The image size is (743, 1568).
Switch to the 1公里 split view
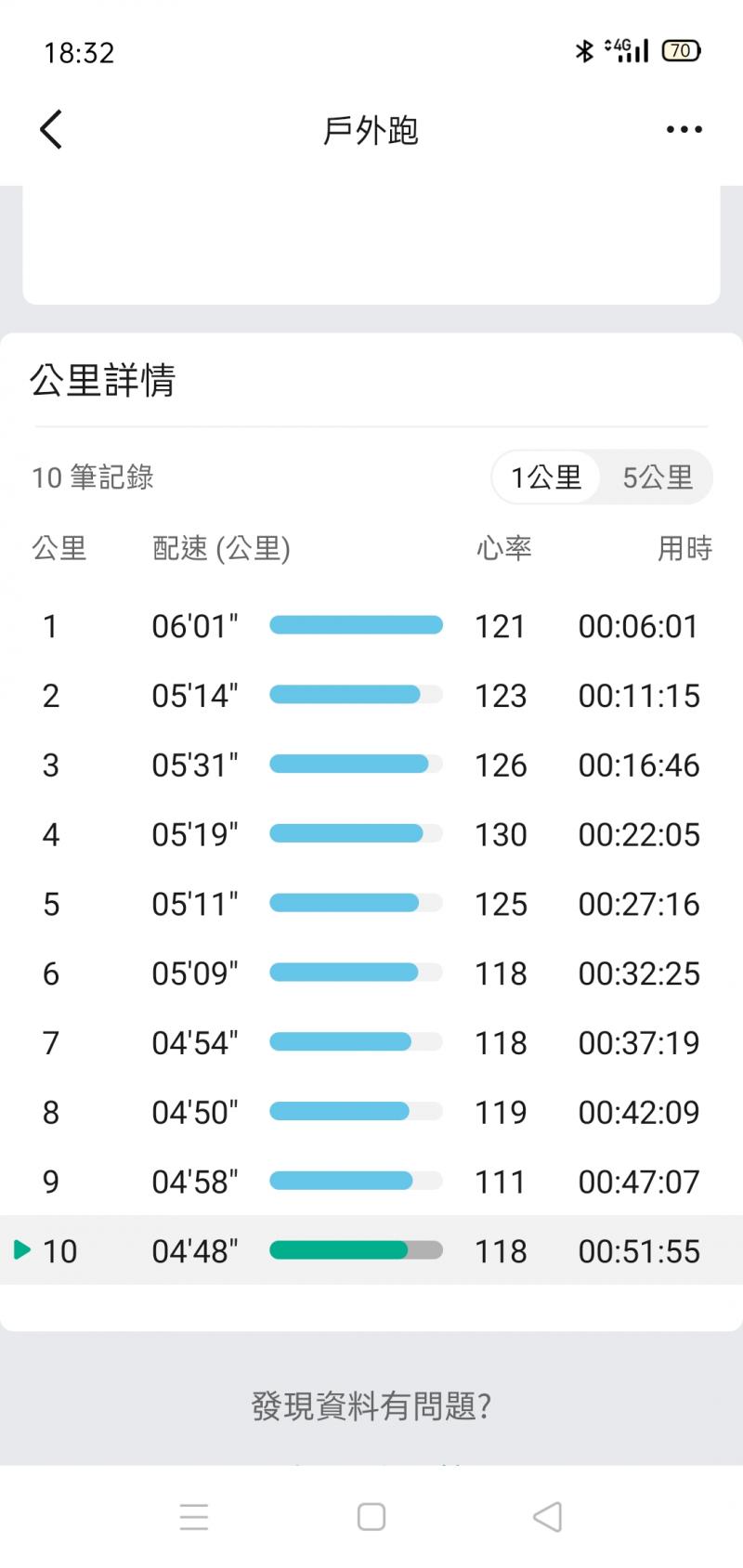tap(546, 477)
